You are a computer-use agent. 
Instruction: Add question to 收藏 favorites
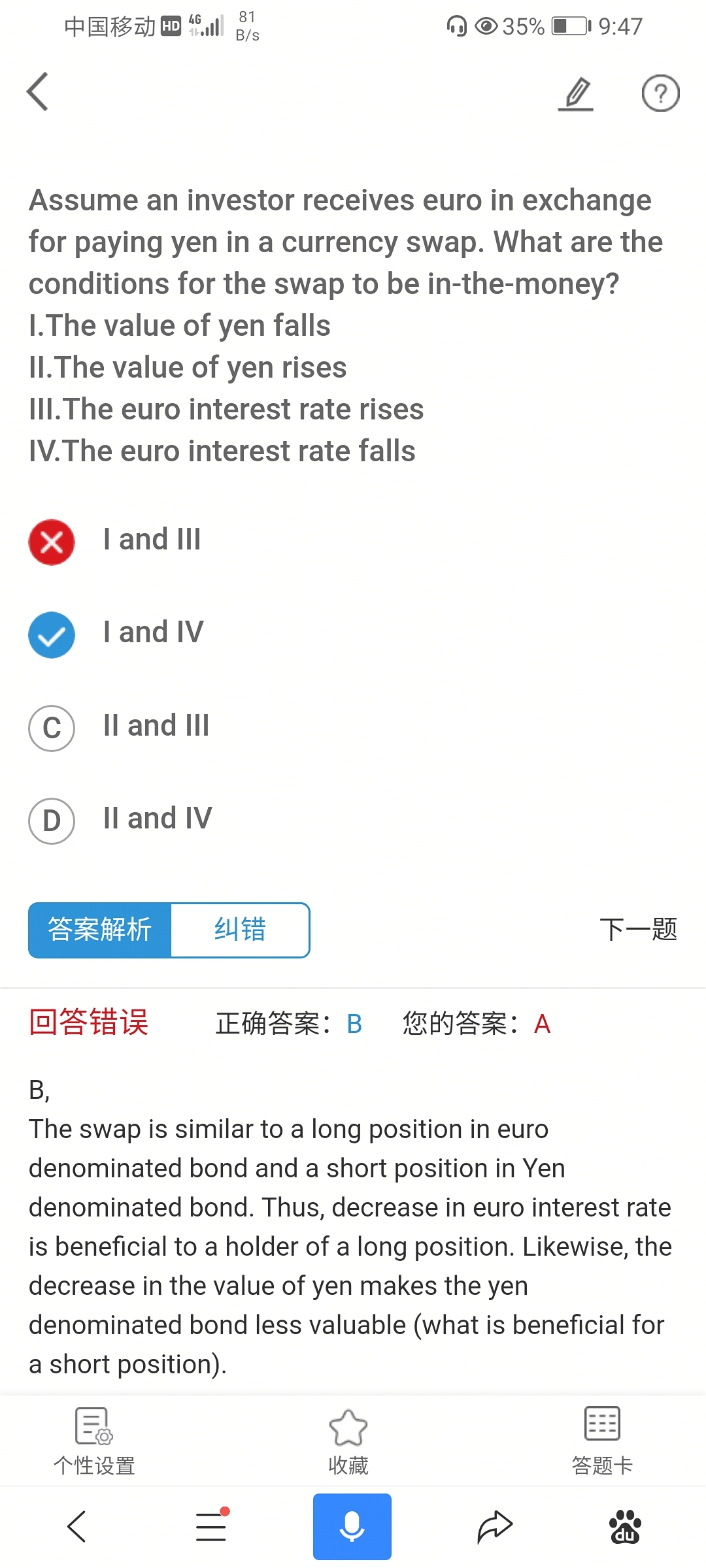point(348,1441)
